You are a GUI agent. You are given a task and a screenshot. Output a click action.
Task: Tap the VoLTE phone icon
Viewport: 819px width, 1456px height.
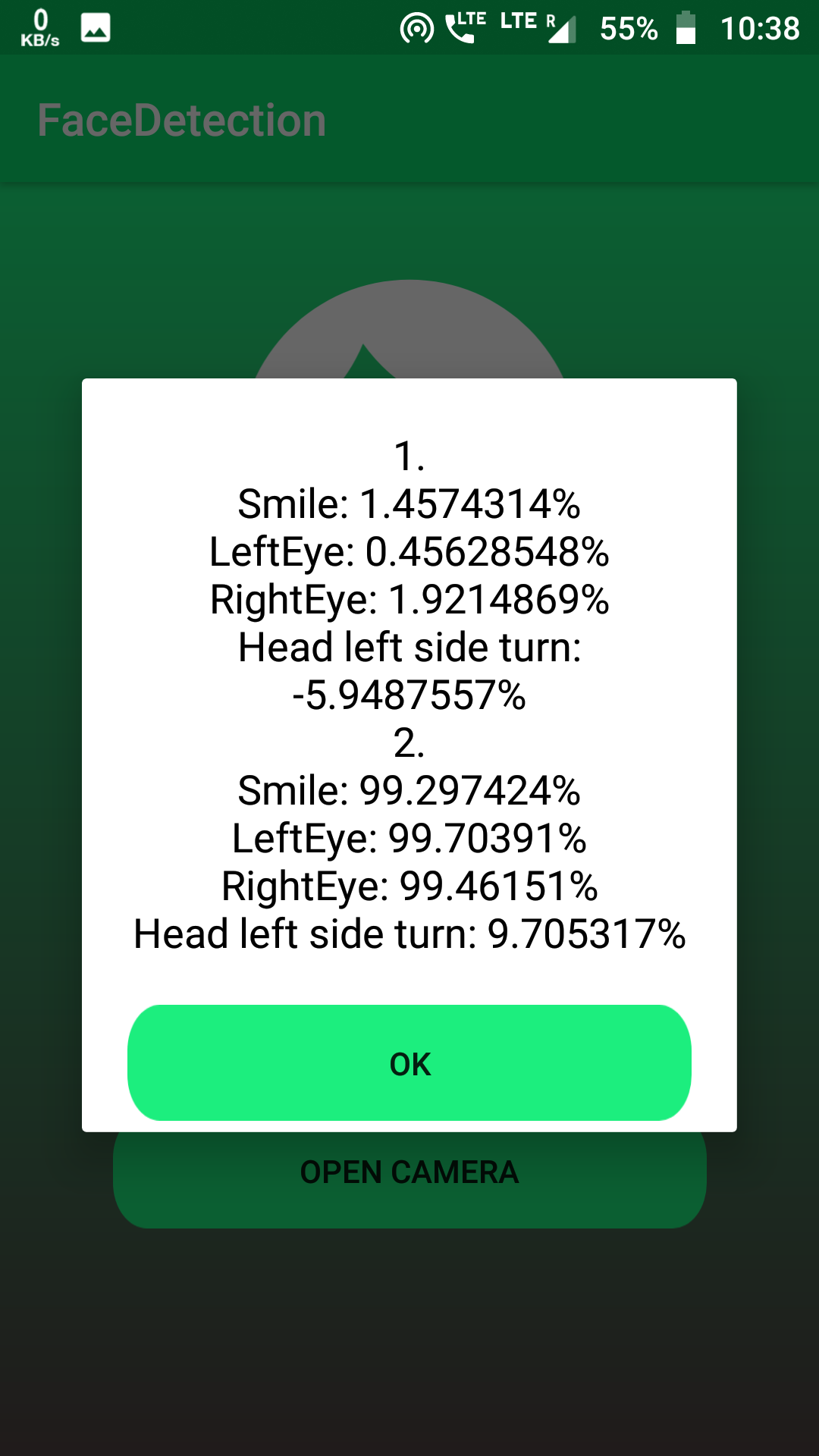(465, 25)
